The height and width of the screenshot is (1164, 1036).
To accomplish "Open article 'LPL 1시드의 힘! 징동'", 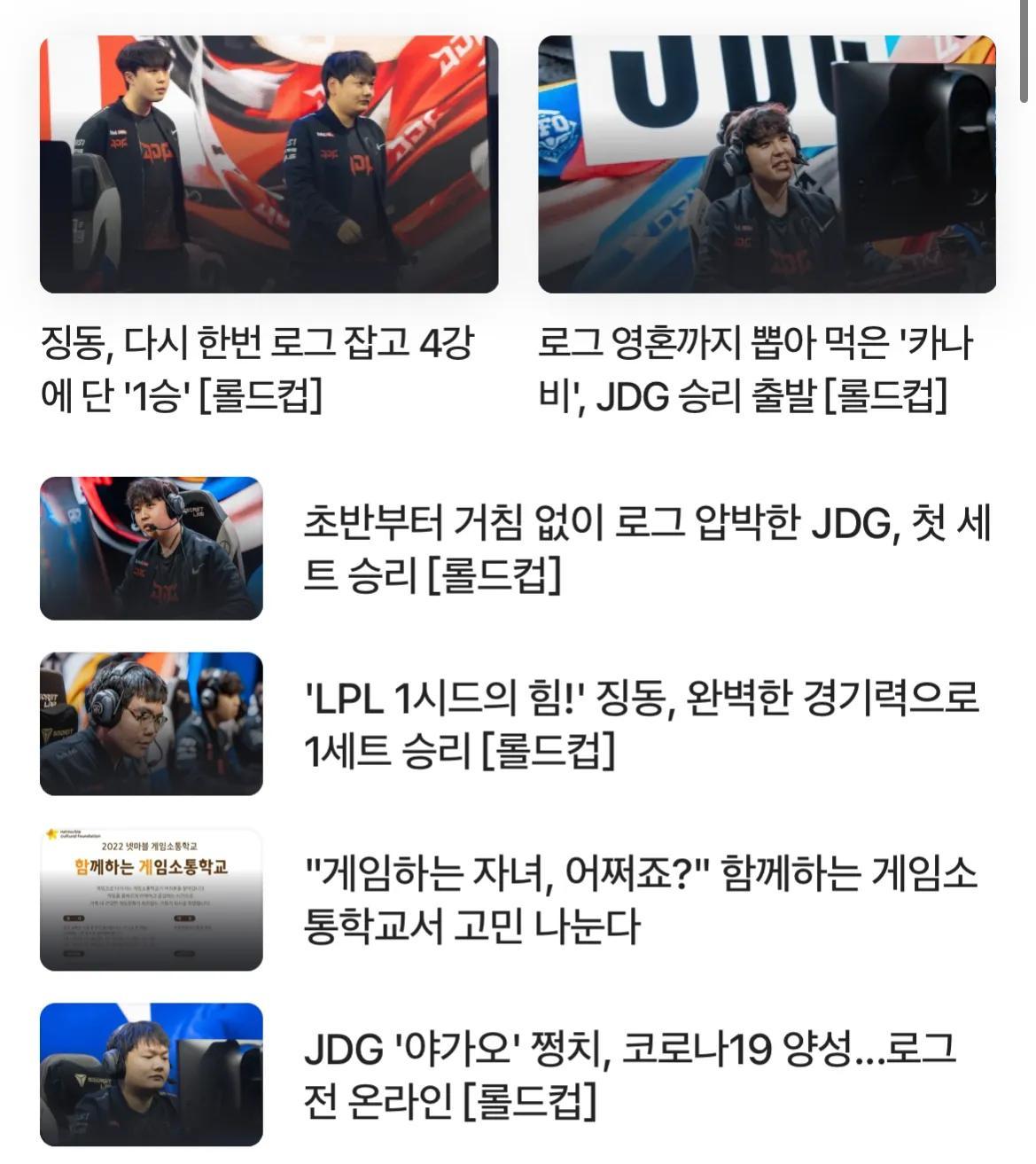I will (642, 723).
